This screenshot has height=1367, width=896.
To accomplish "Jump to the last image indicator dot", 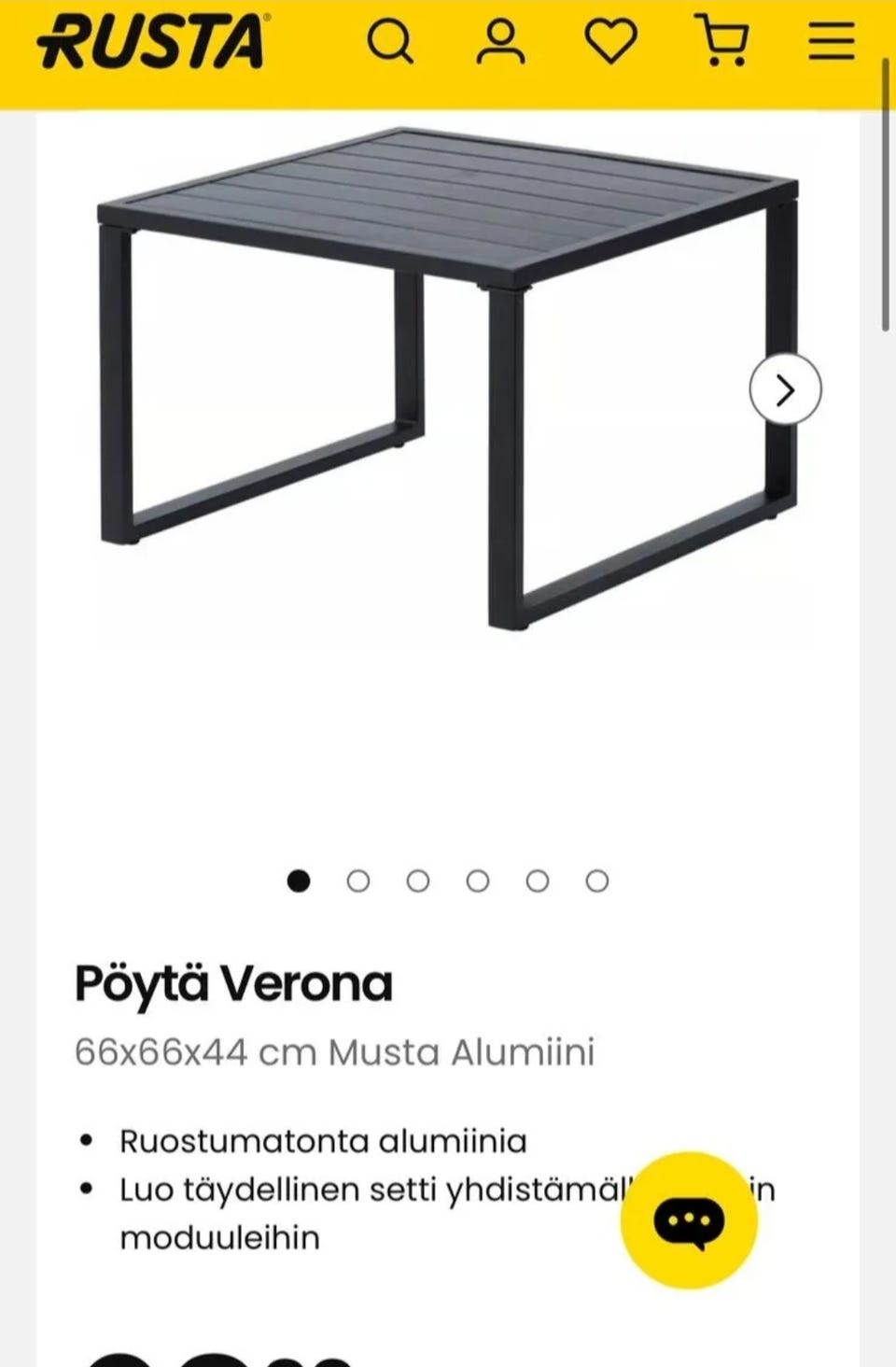I will (x=597, y=881).
